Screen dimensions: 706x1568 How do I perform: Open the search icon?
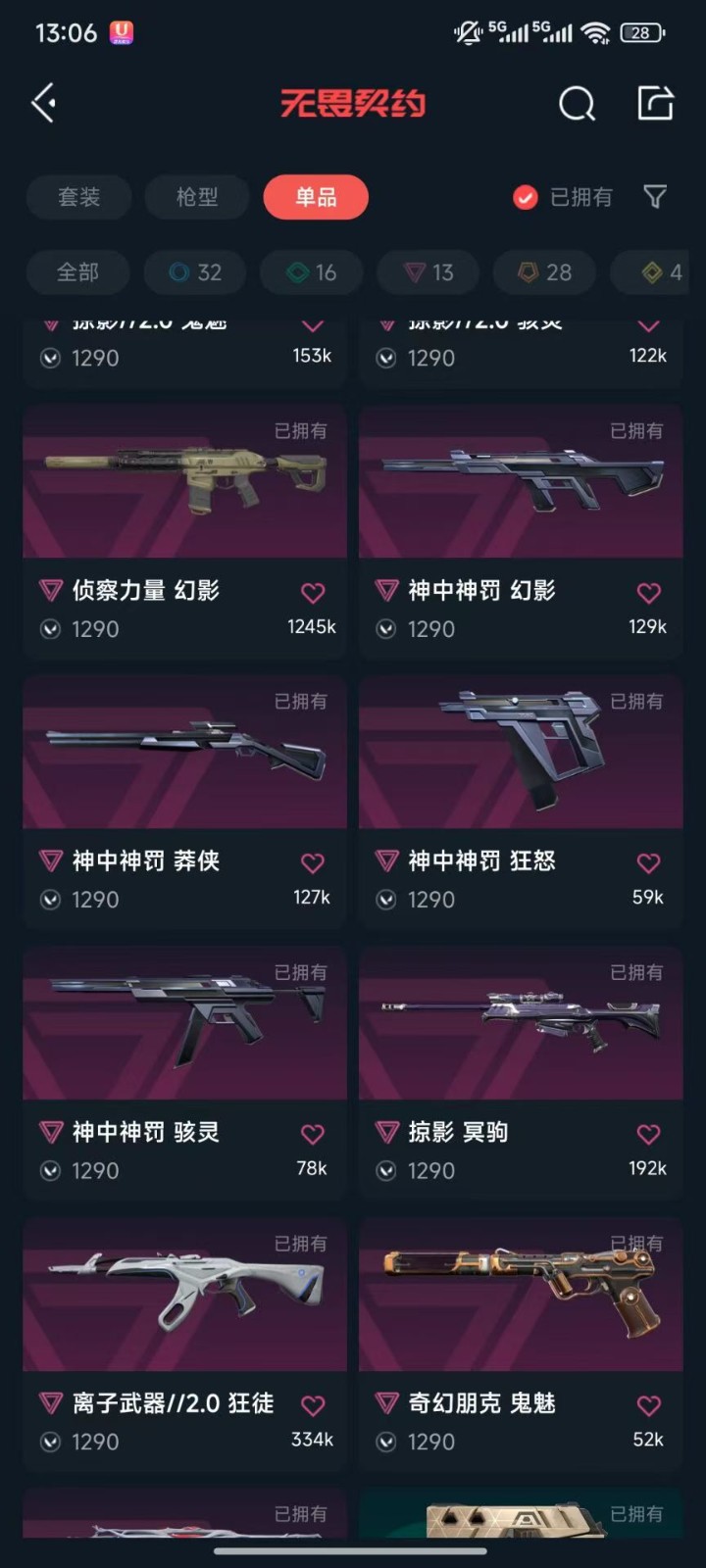point(577,103)
